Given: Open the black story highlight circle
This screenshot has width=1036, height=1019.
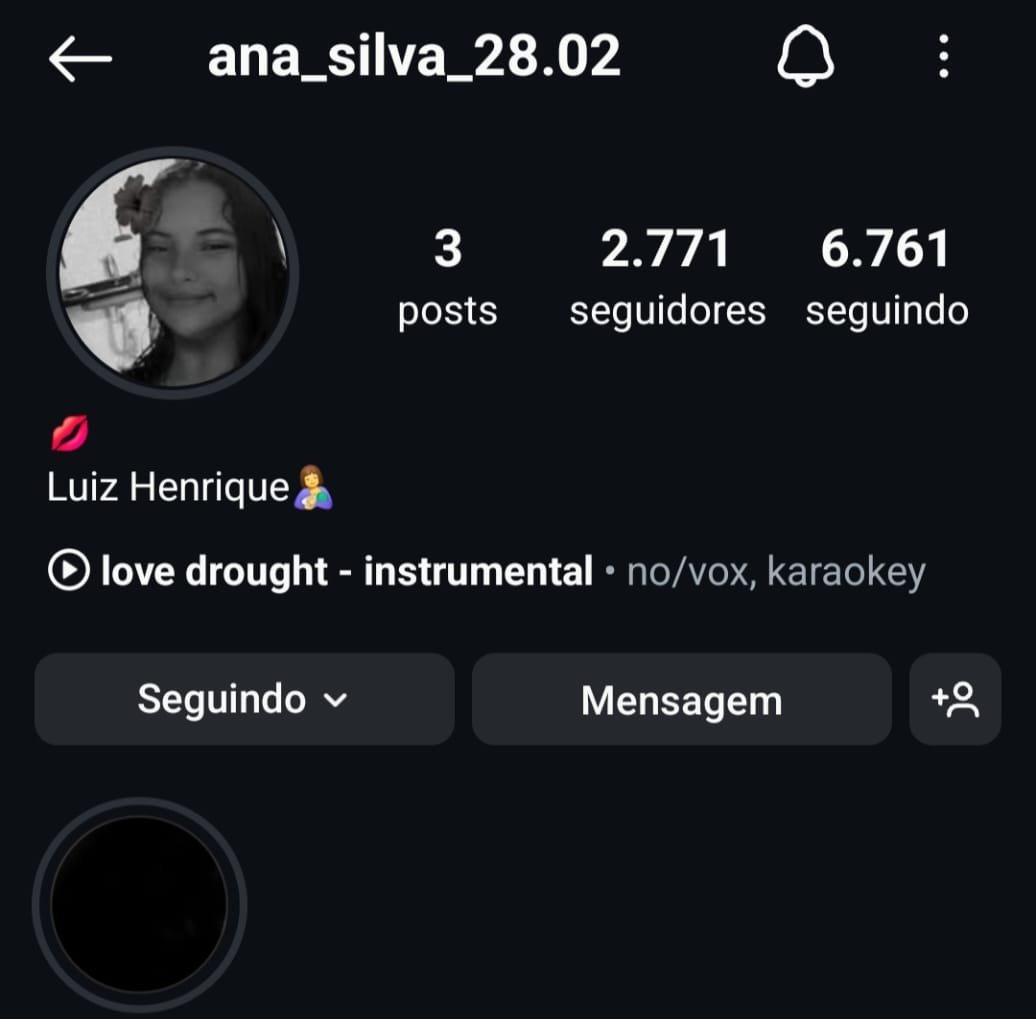Looking at the screenshot, I should [139, 904].
